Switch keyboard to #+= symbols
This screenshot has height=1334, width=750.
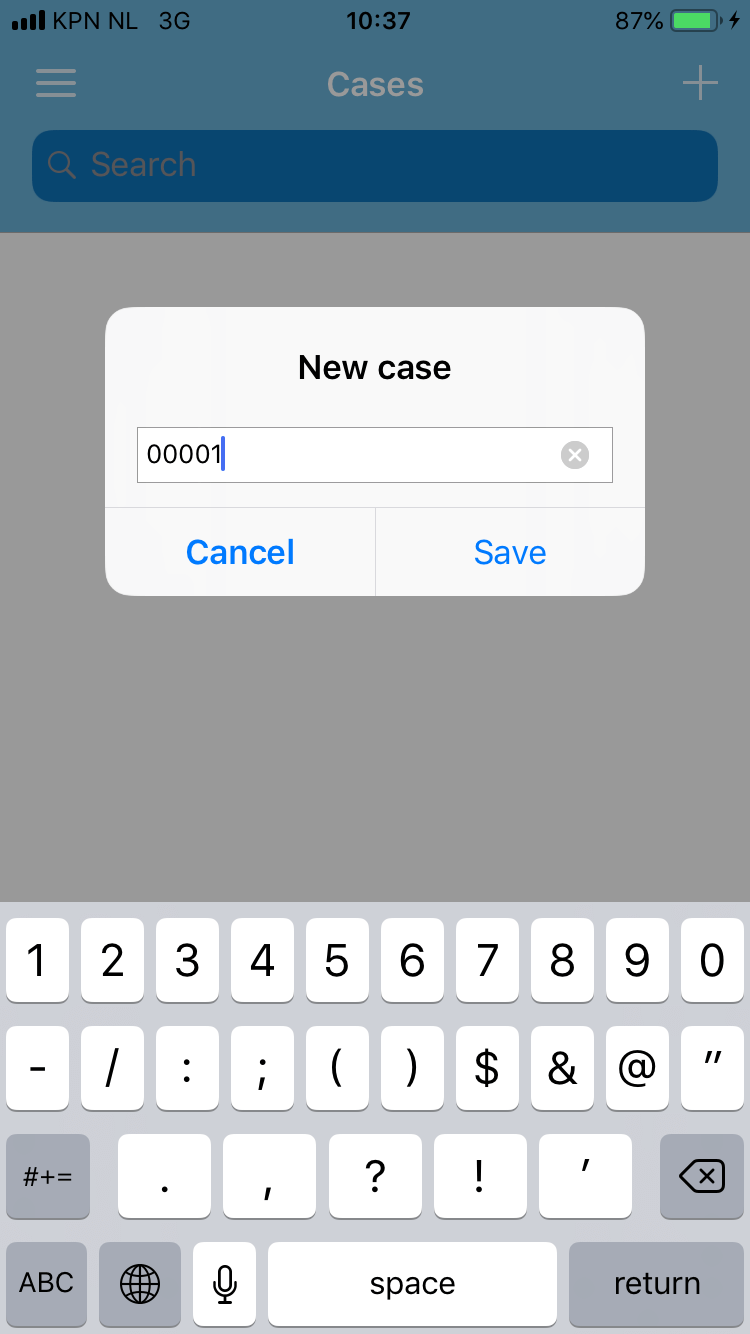coord(47,1176)
